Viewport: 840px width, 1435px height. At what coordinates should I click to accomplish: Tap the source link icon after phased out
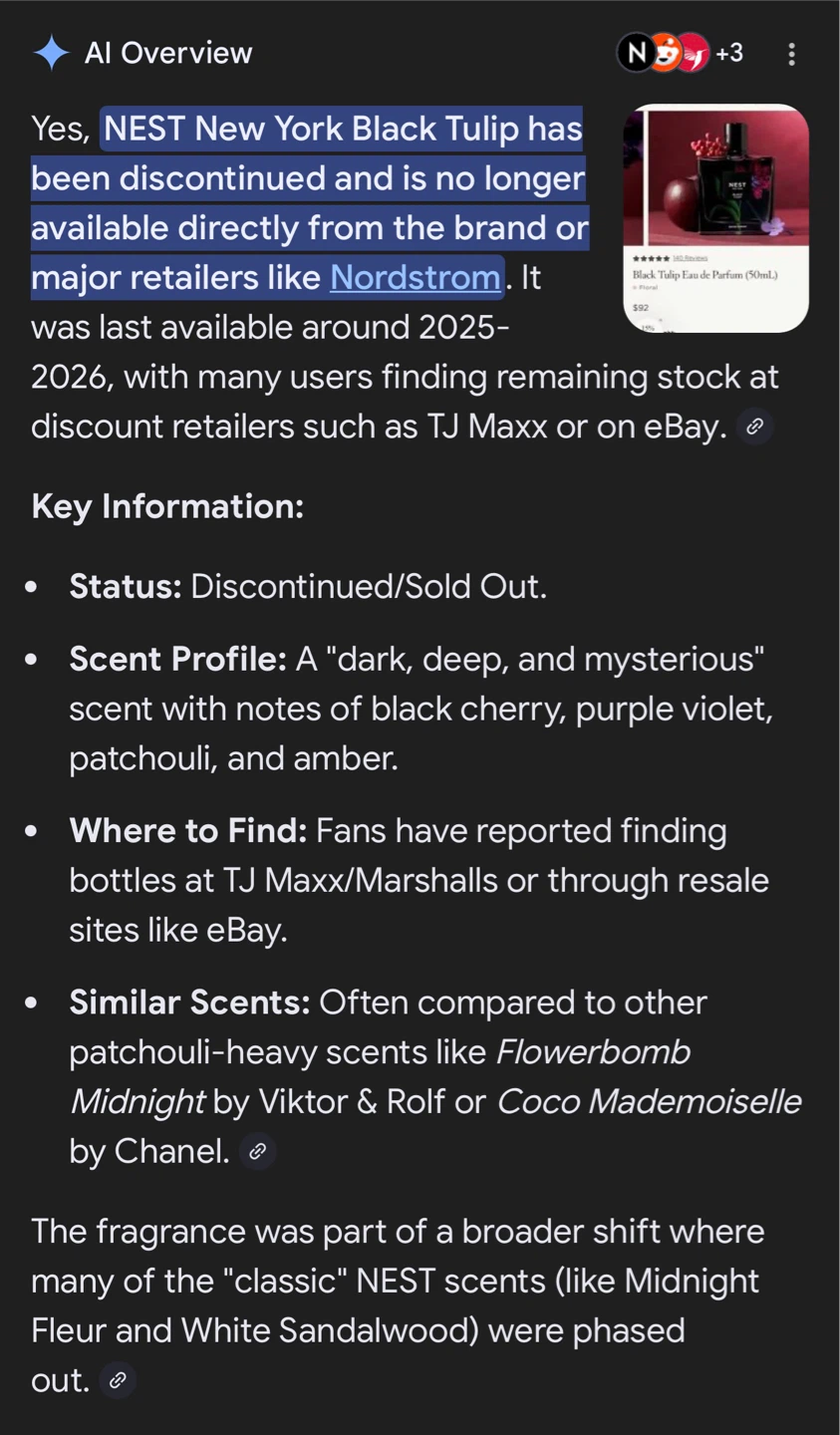point(118,1380)
